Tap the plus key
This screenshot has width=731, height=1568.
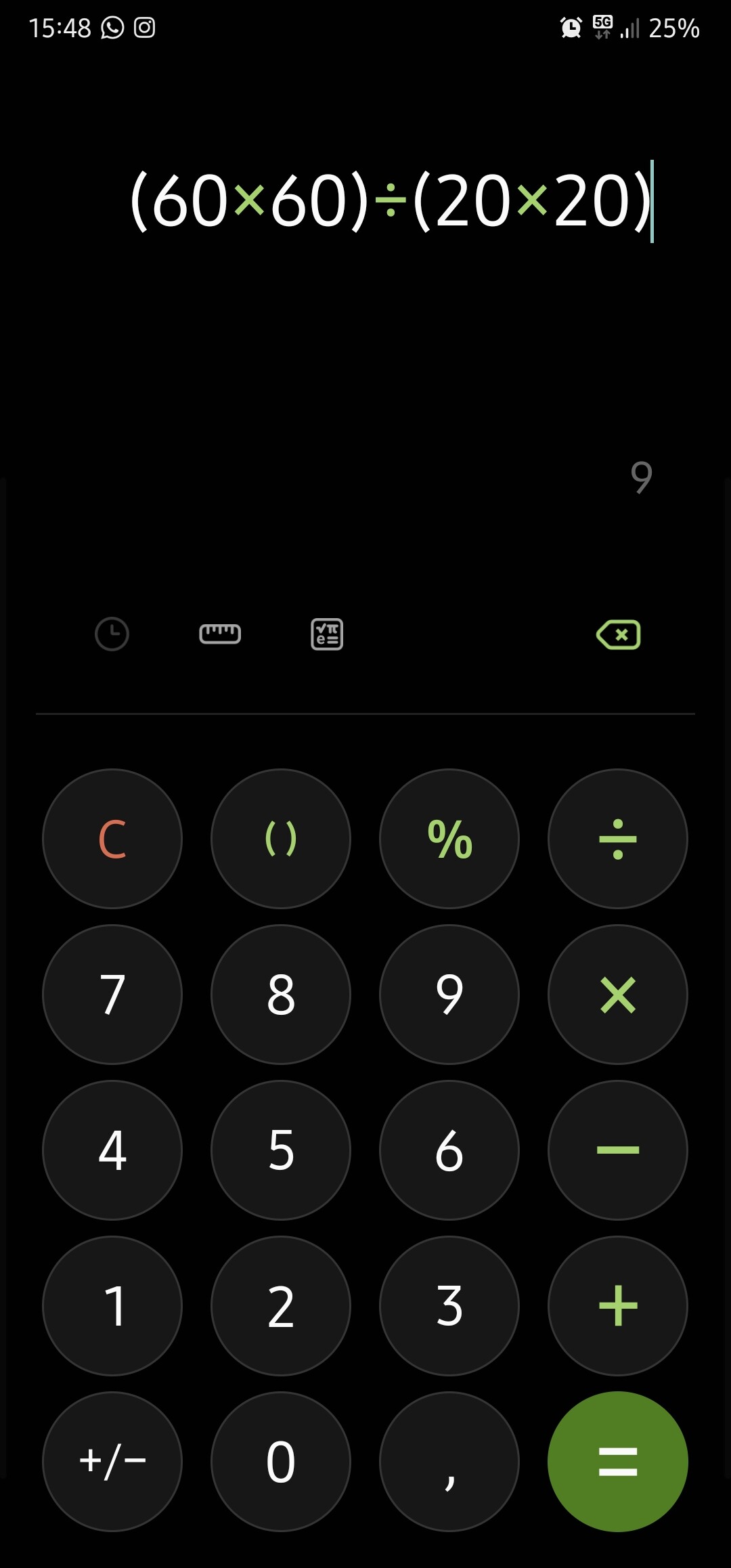618,1306
